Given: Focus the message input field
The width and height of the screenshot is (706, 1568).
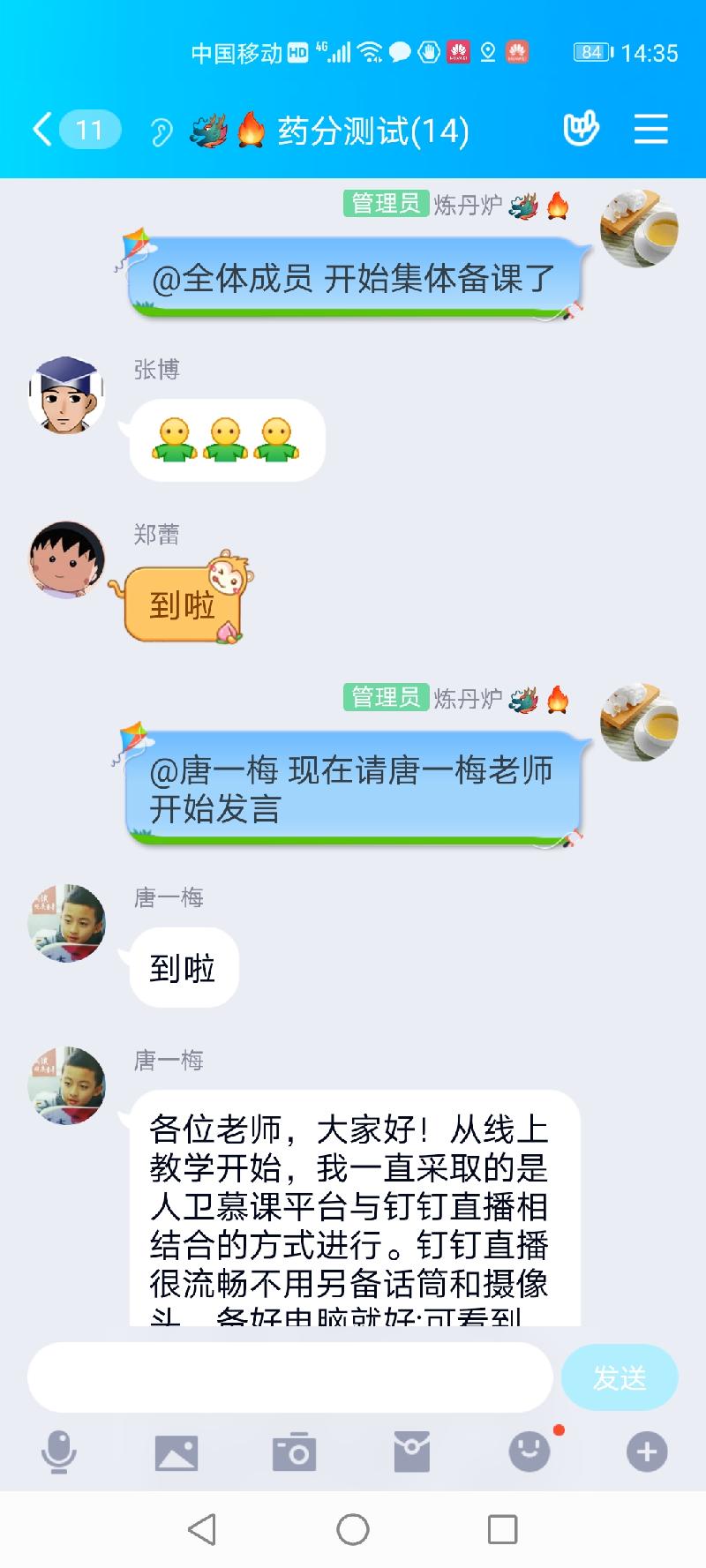Looking at the screenshot, I should [289, 1377].
